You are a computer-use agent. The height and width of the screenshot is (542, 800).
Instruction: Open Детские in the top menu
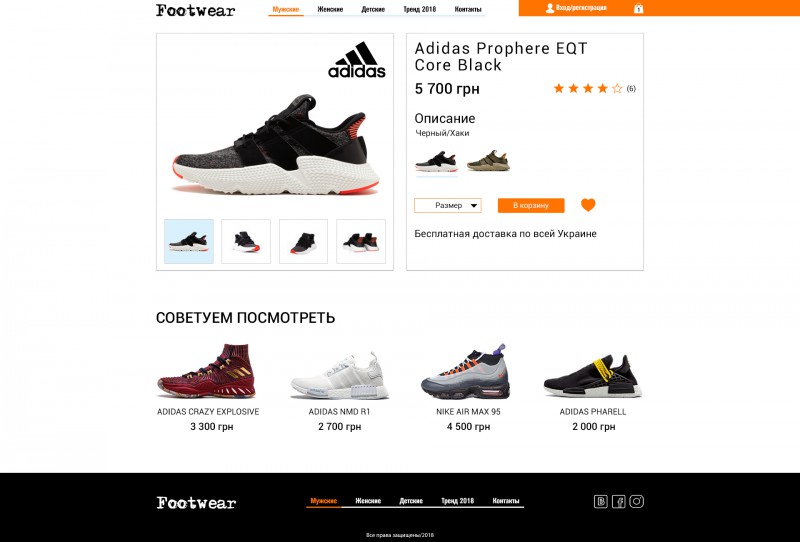tap(373, 9)
